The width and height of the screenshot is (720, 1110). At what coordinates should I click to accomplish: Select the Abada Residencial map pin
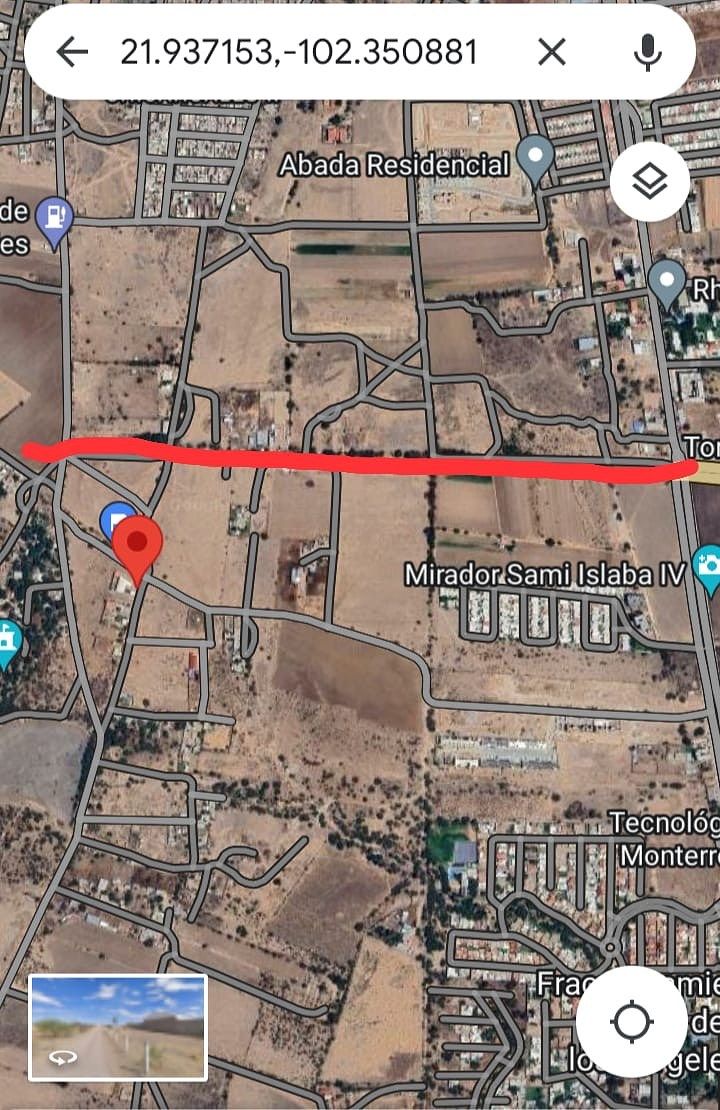point(536,160)
